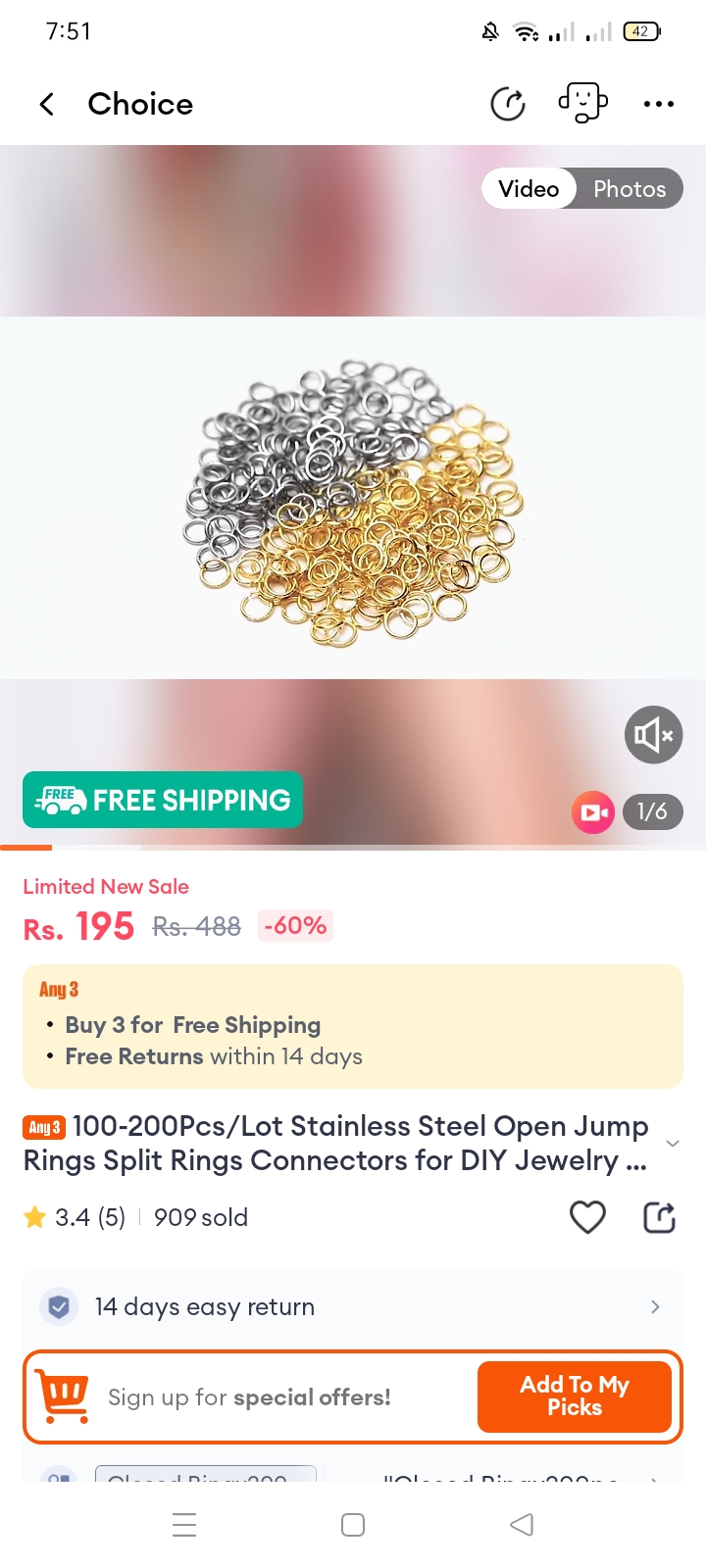Tap the pink video camera icon
706x1568 pixels.
point(593,812)
